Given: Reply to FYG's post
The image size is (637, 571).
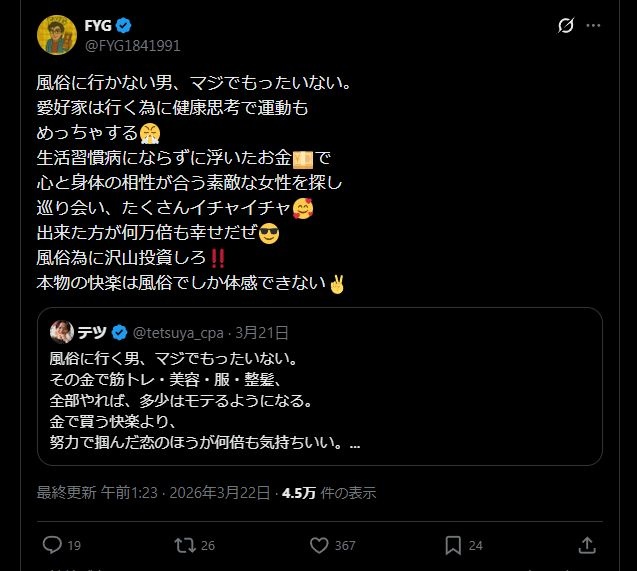Looking at the screenshot, I should (53, 545).
